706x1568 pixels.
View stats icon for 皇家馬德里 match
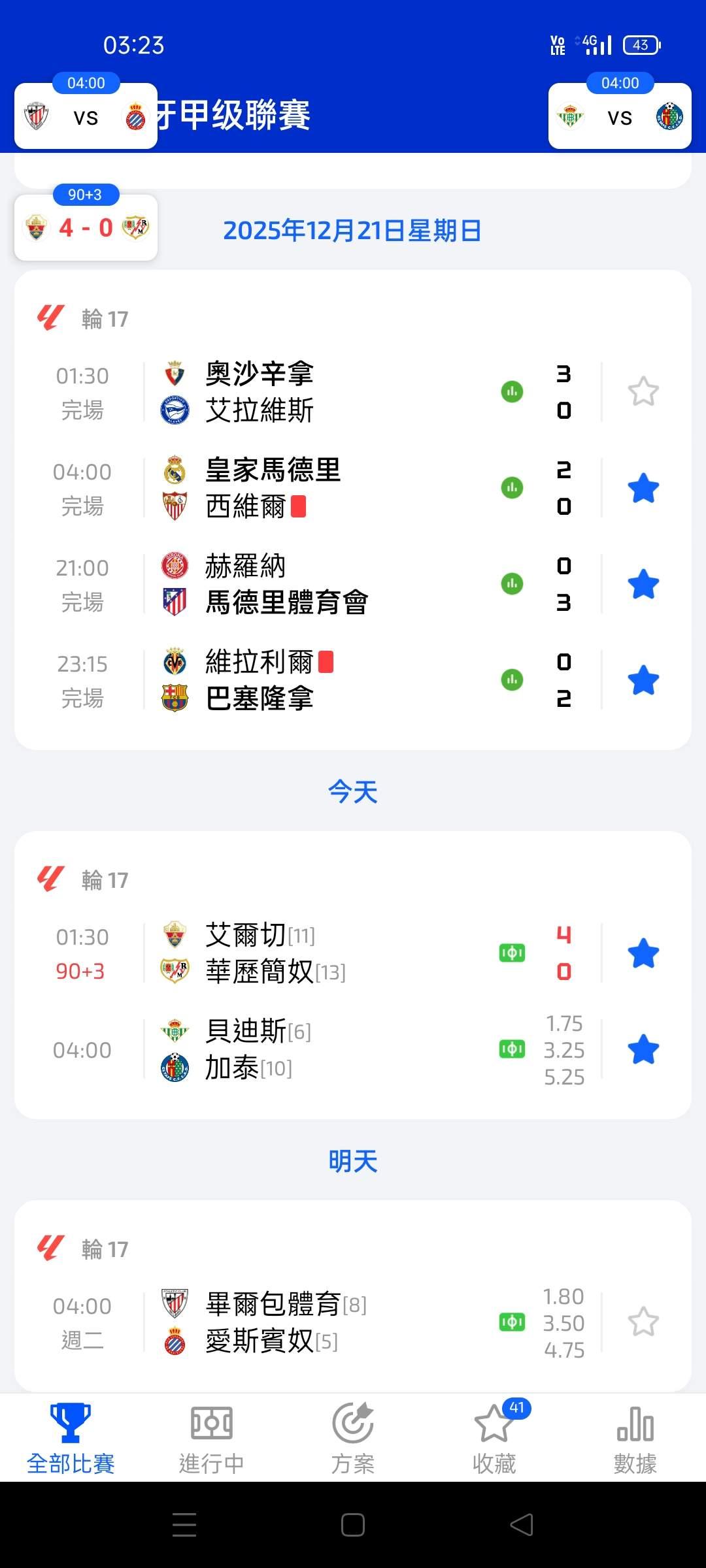(512, 487)
